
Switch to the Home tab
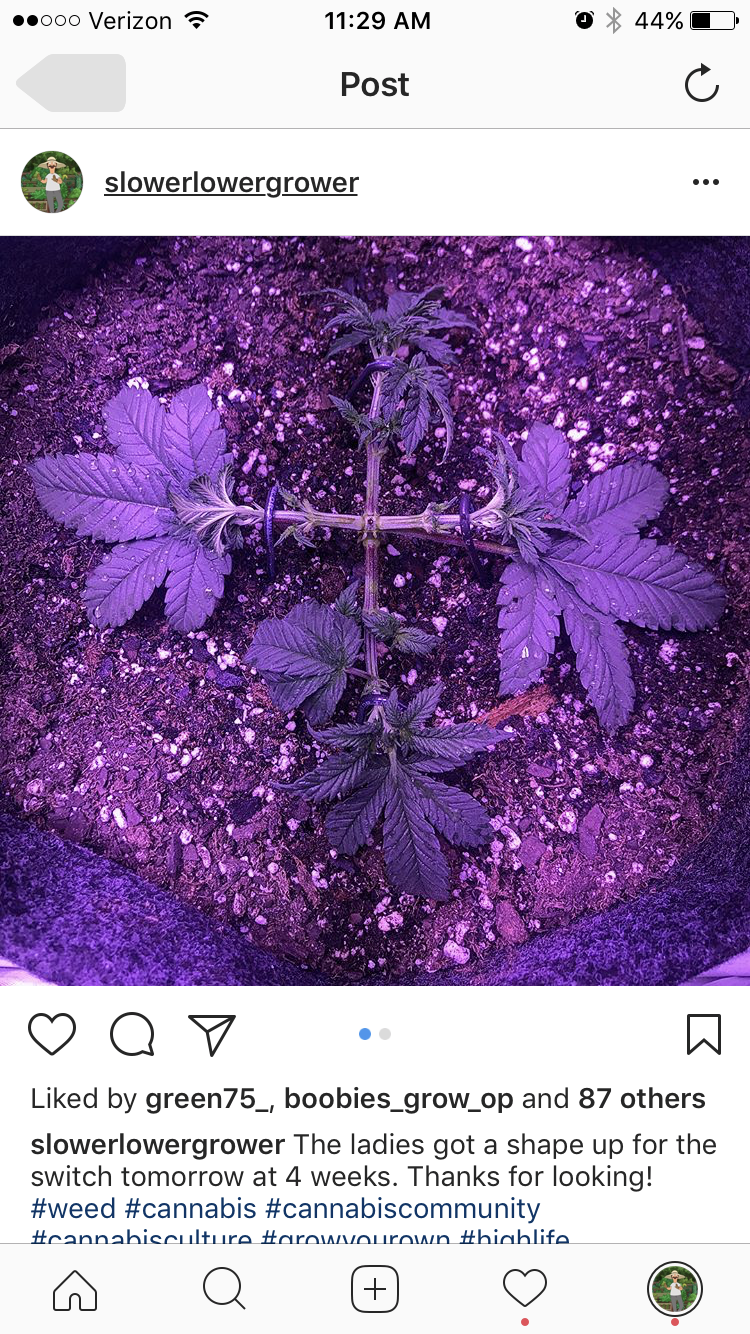coord(75,1289)
